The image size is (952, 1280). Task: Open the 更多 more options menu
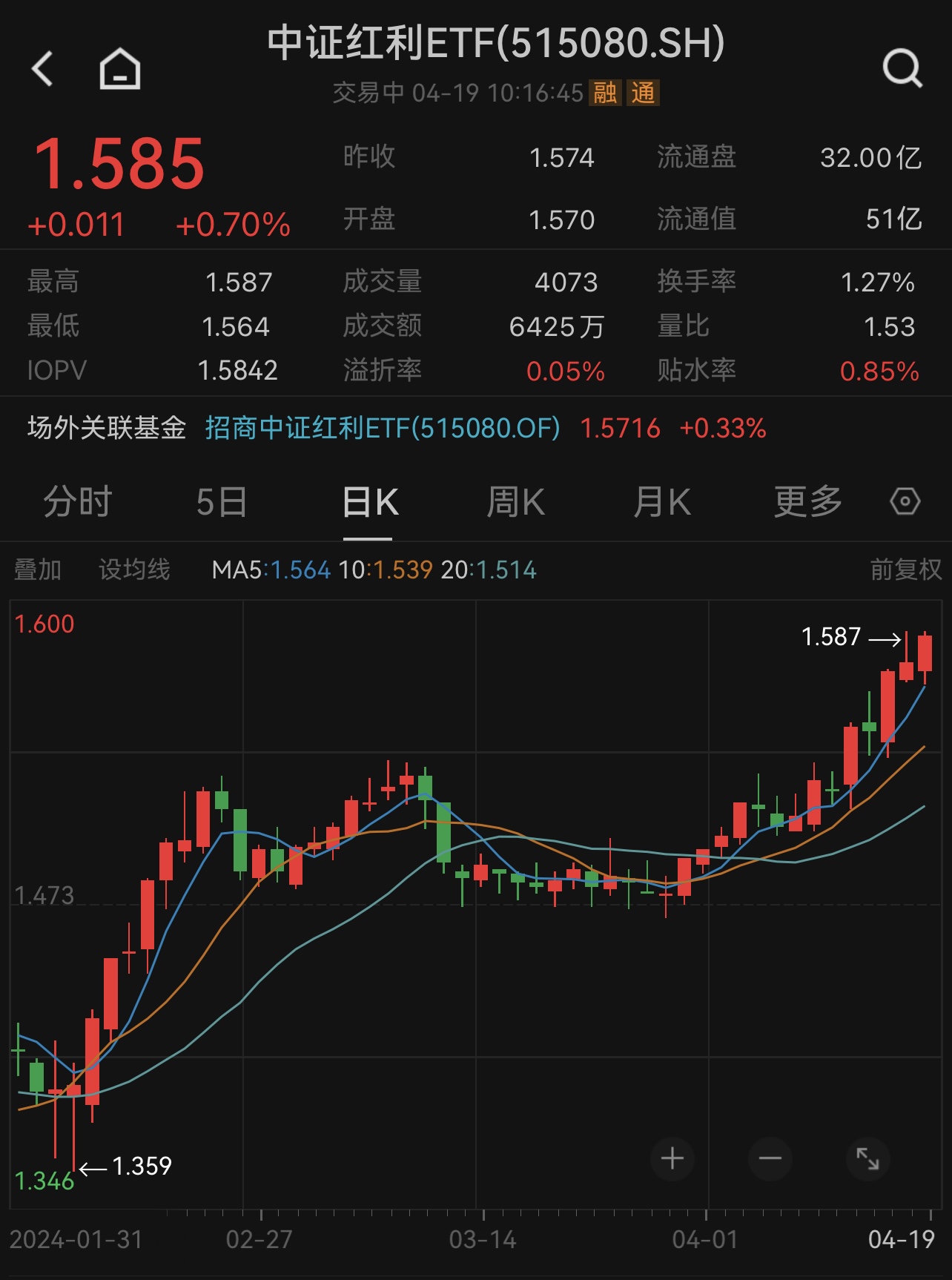[806, 501]
